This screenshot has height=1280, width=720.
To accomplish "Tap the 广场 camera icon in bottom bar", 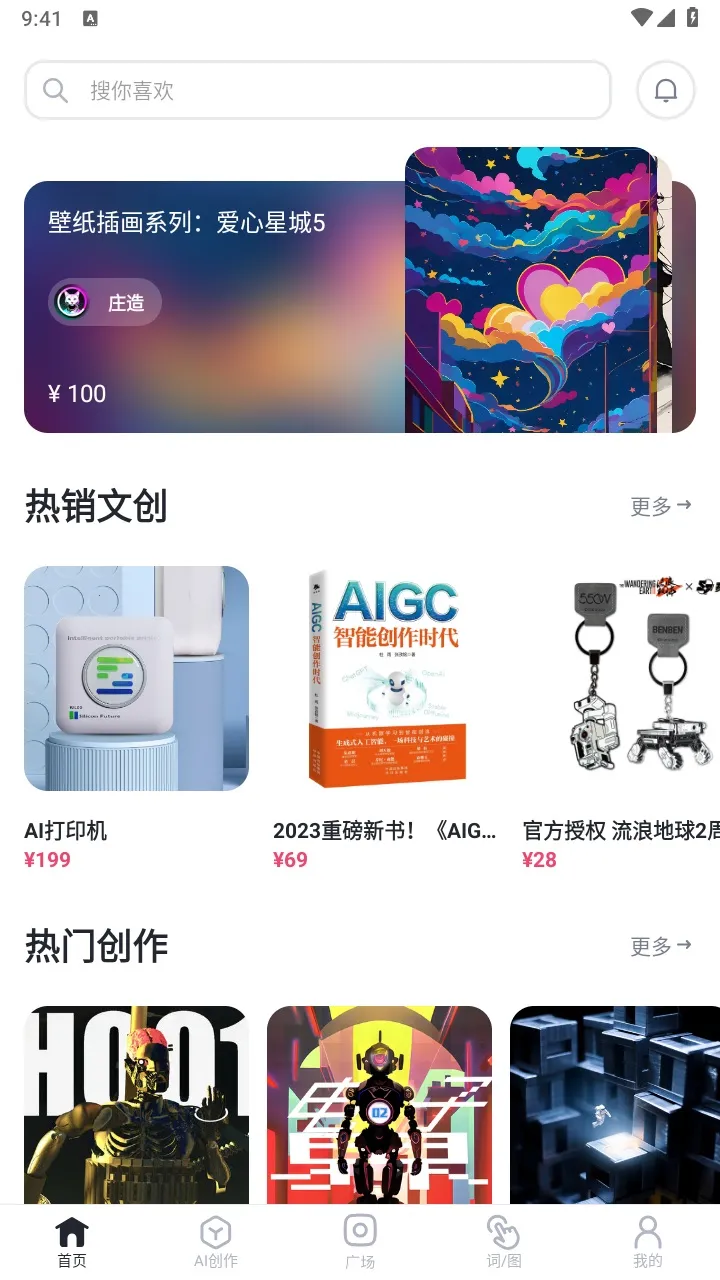I will [360, 1229].
